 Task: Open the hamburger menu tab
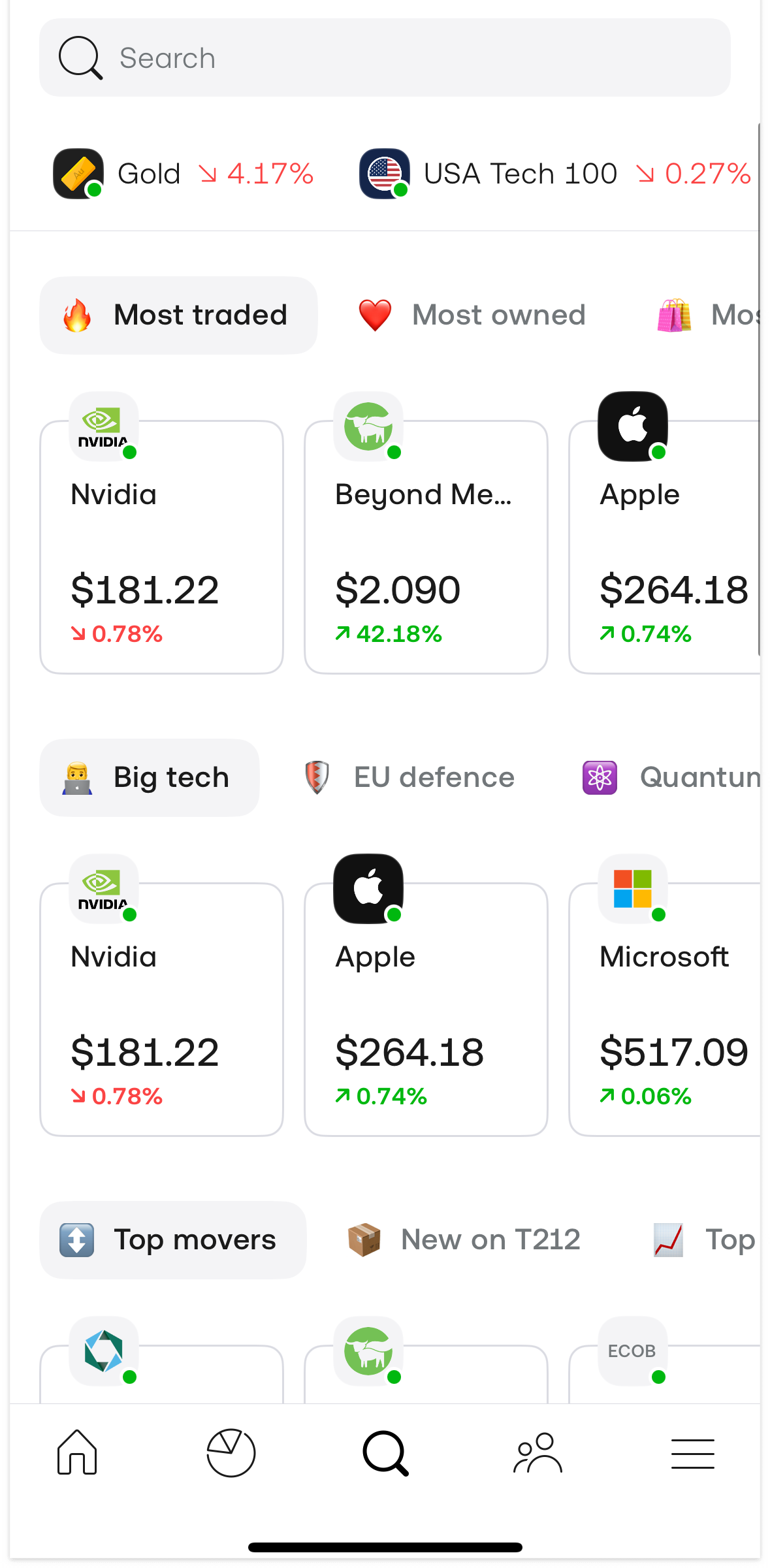(692, 1453)
